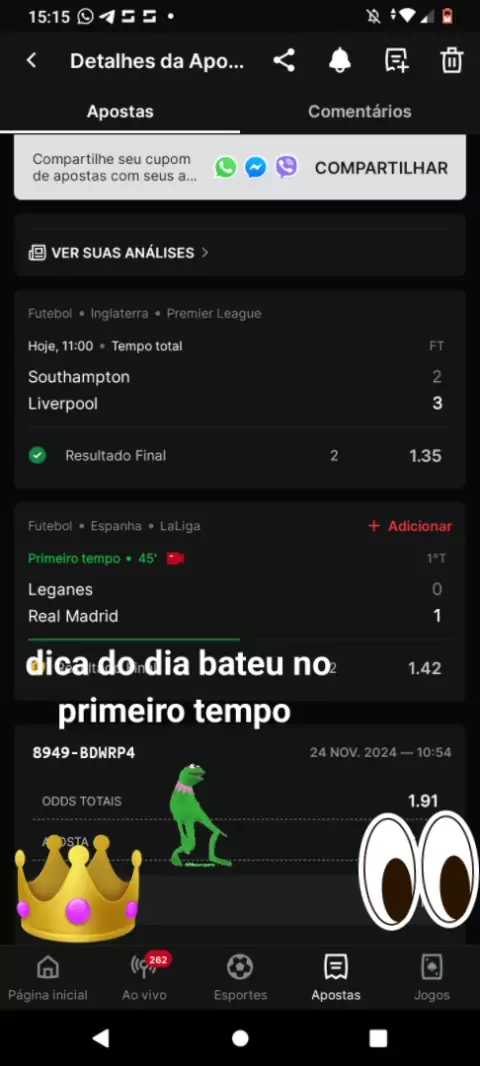This screenshot has width=480, height=1066.
Task: Open the notifications bell
Action: tap(340, 61)
